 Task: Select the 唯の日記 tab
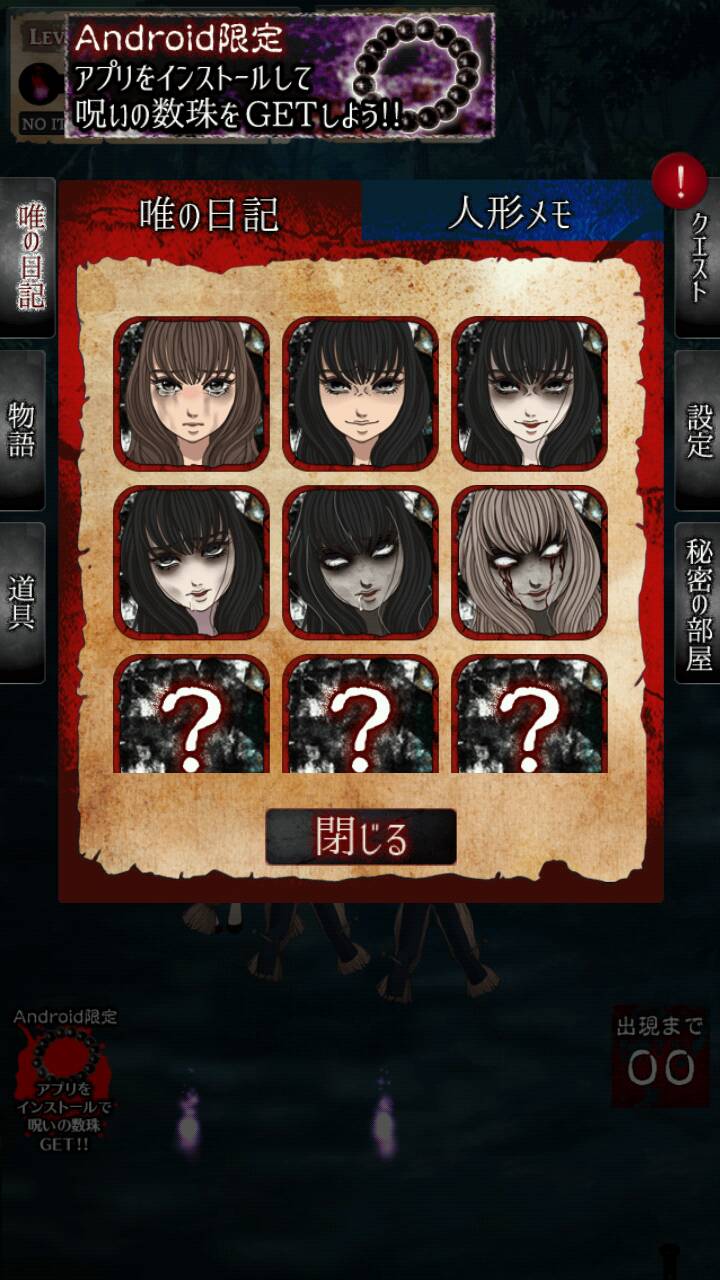pos(209,213)
